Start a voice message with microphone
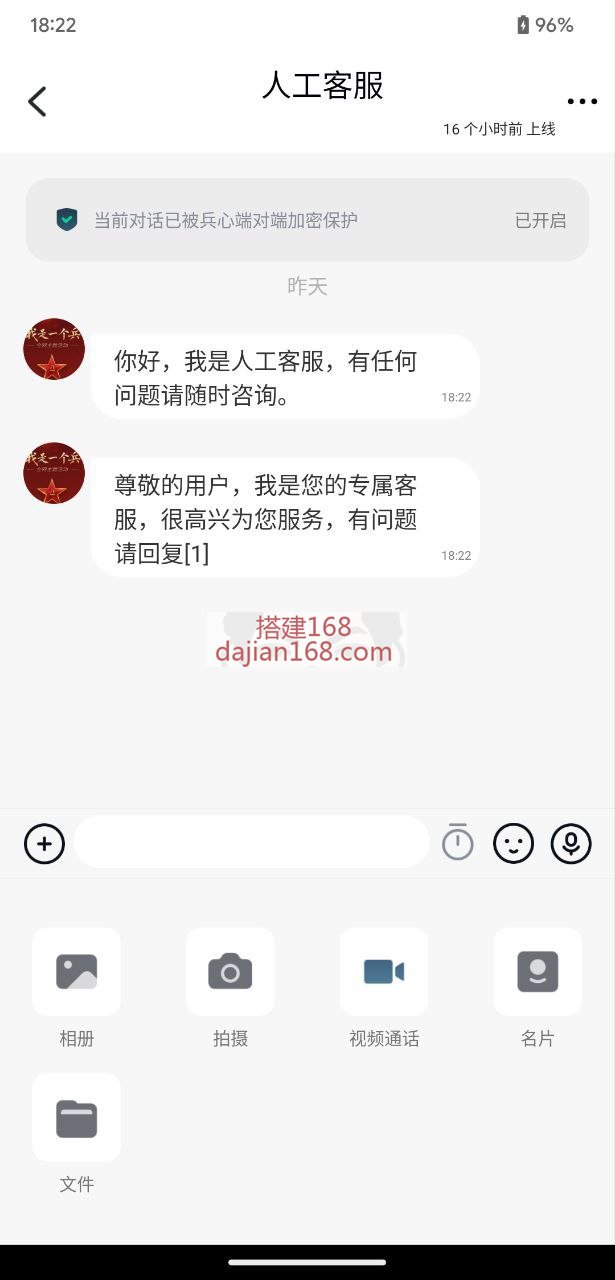Screen dimensions: 615x1280 pos(571,844)
